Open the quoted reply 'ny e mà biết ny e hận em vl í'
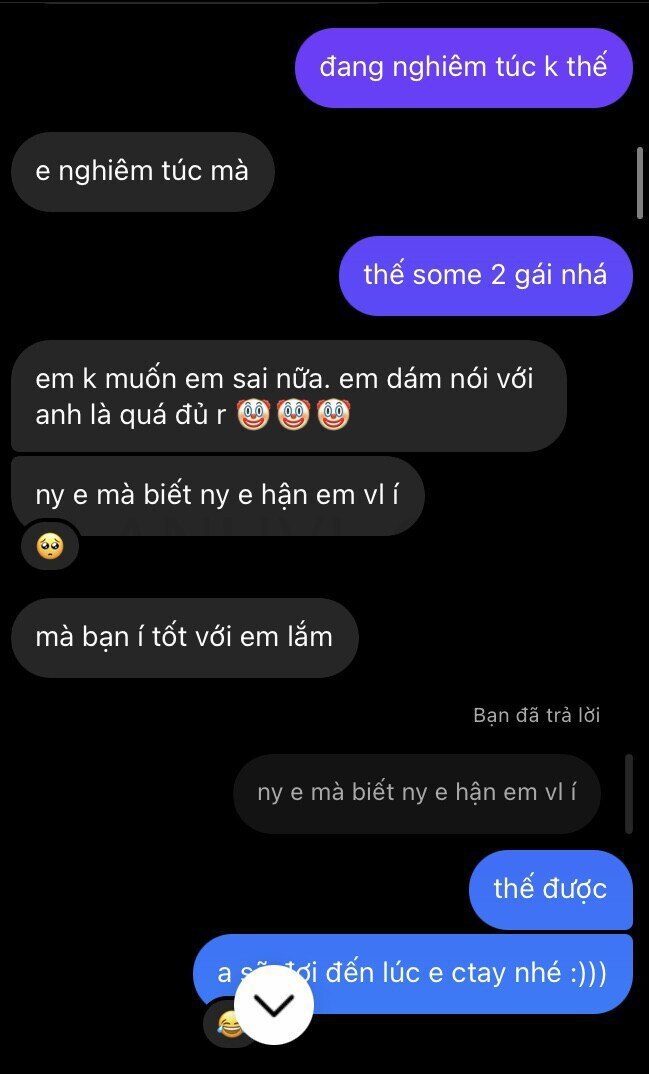 416,793
